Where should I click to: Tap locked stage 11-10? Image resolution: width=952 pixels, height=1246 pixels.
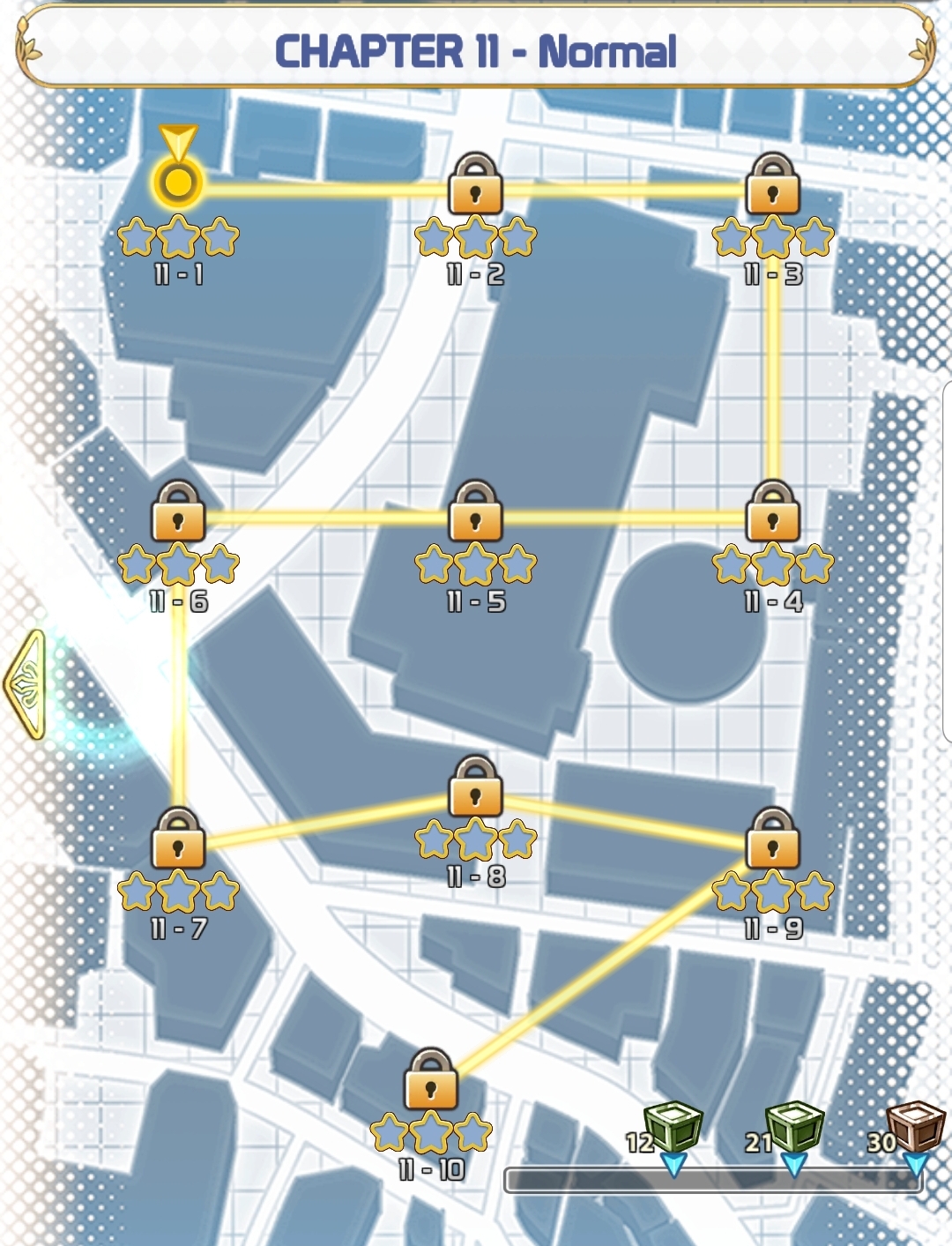tap(430, 1080)
